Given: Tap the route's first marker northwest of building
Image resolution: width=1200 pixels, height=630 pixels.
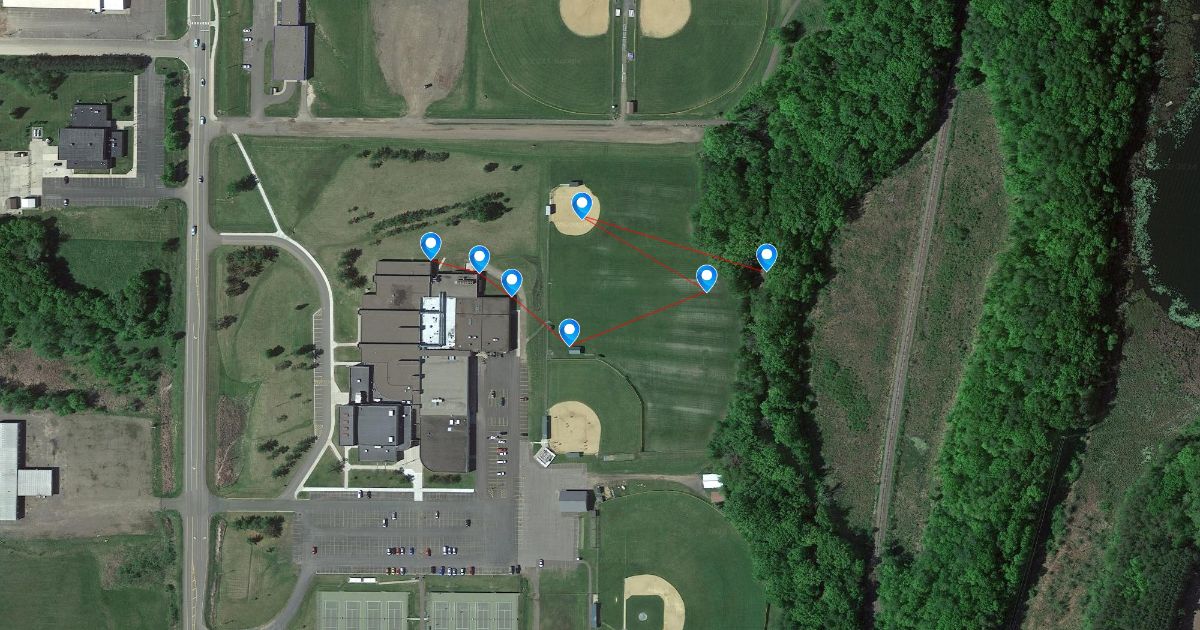Looking at the screenshot, I should [431, 245].
